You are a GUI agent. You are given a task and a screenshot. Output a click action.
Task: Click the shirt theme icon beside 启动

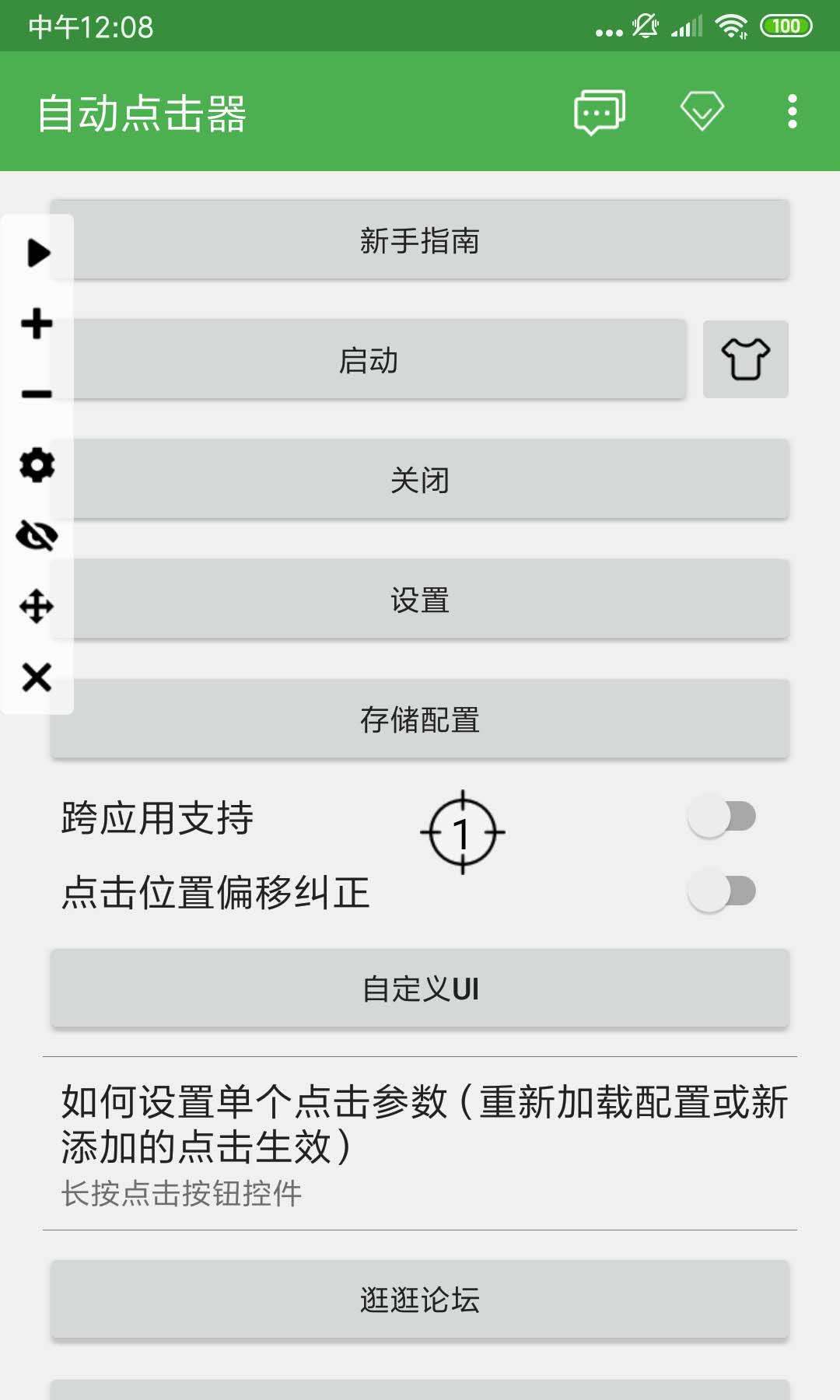click(x=746, y=360)
